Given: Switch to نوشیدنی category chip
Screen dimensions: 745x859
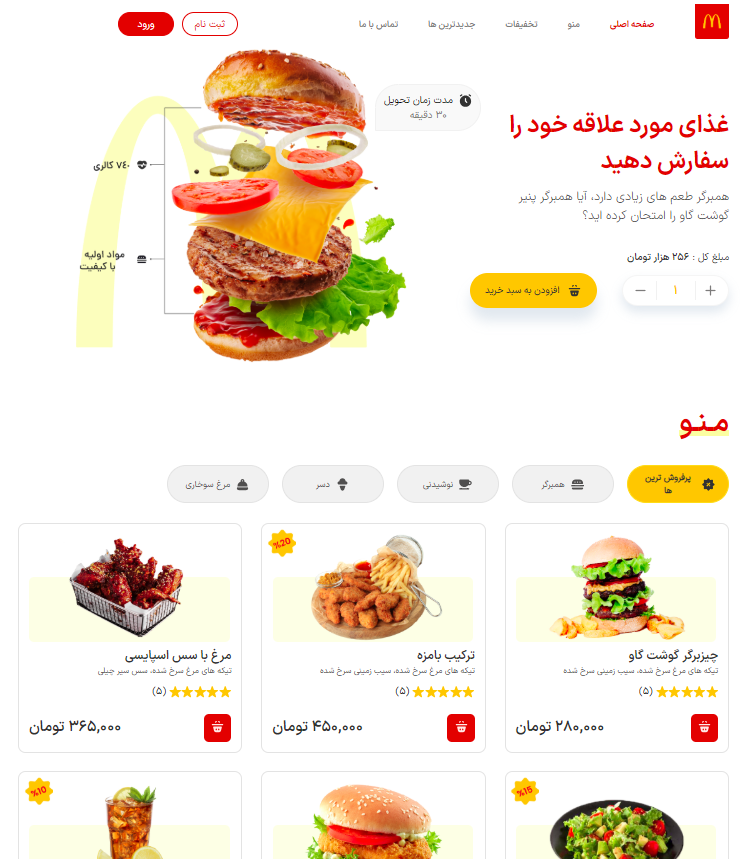Looking at the screenshot, I should 447,484.
